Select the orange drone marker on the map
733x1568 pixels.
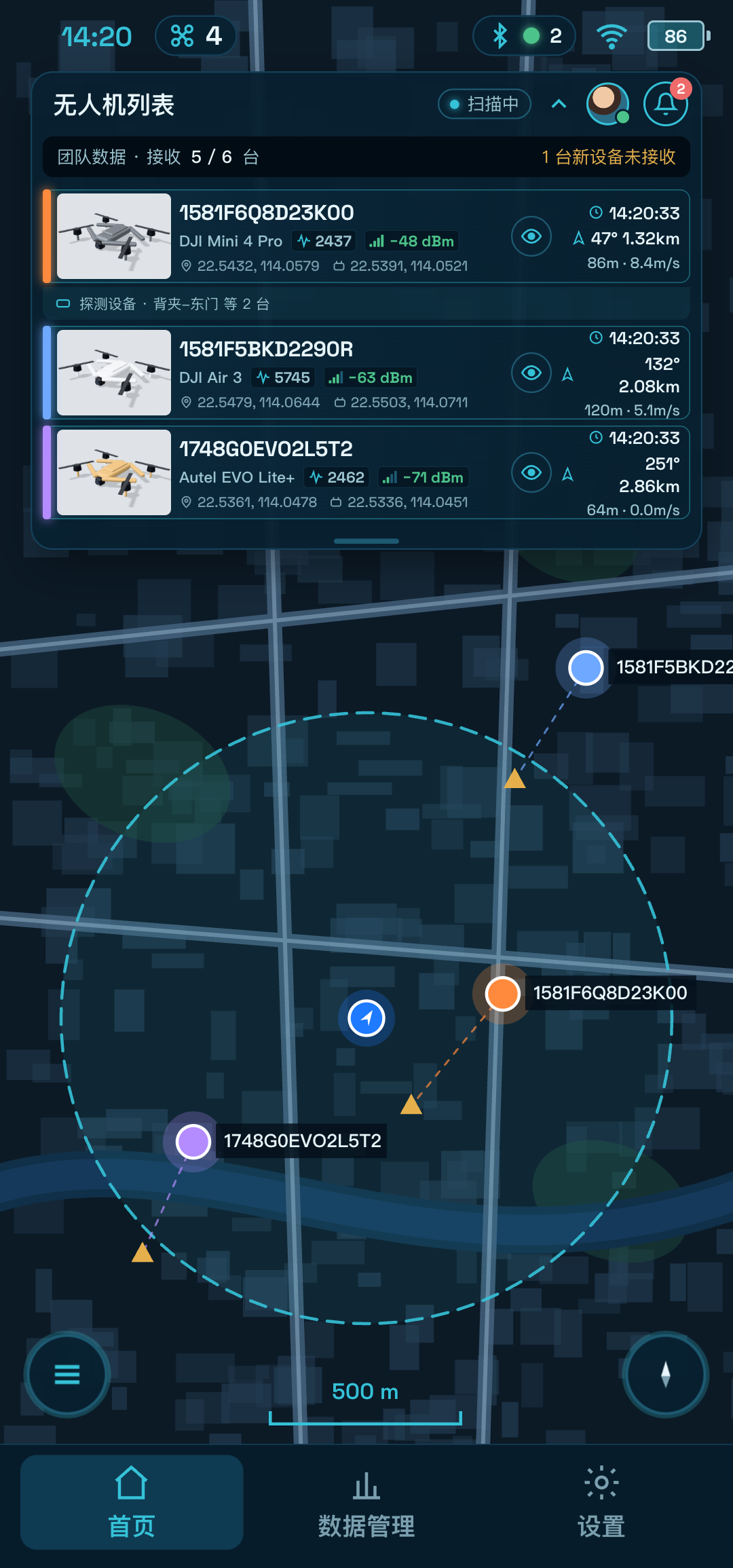(x=503, y=994)
